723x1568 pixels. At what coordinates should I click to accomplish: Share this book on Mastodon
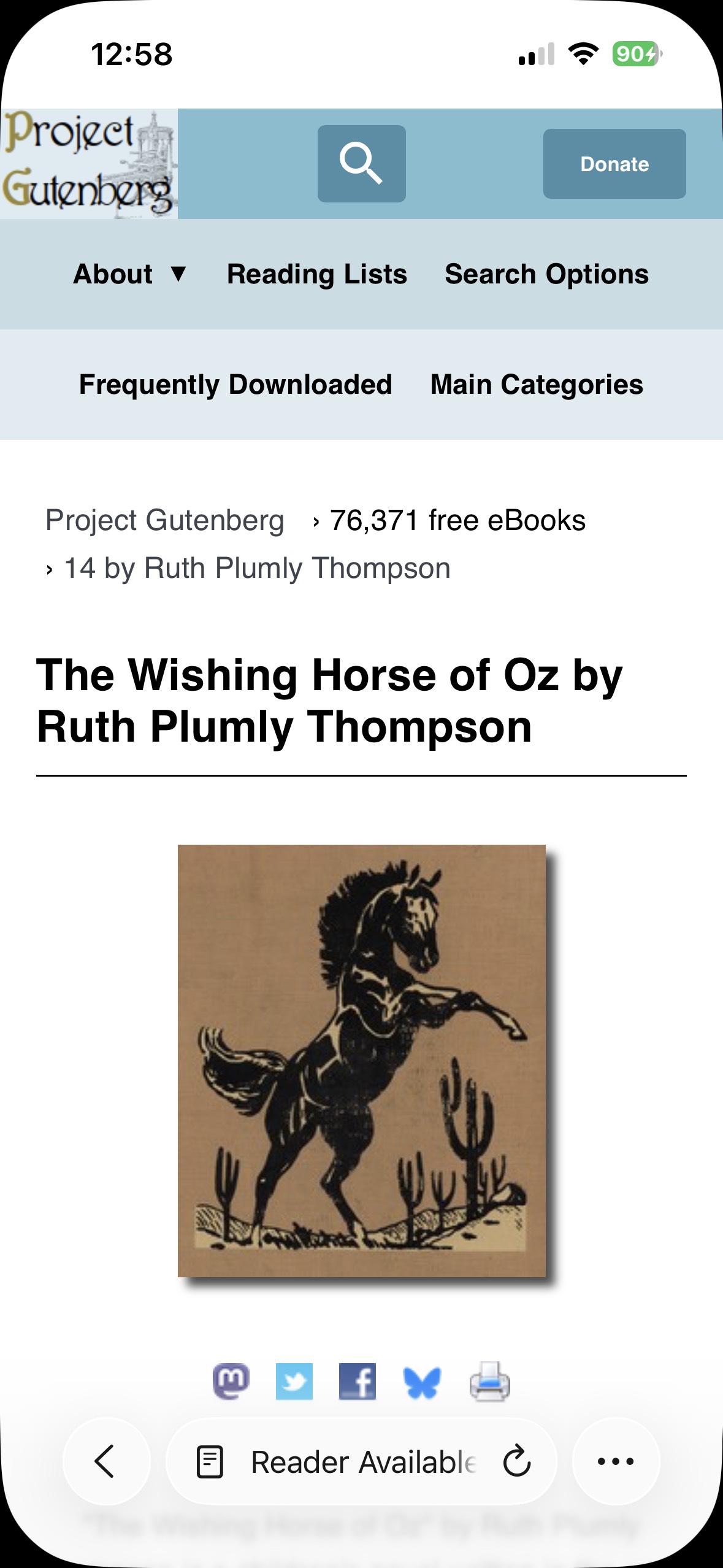click(231, 1381)
